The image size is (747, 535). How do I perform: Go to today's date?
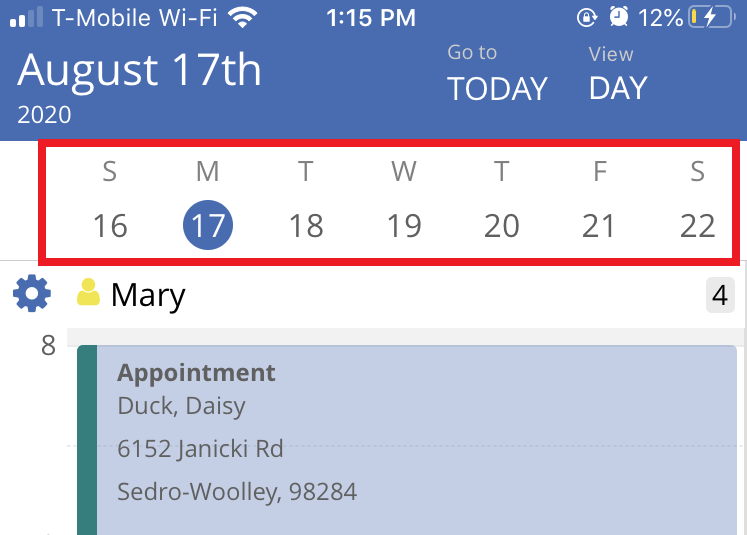(497, 75)
